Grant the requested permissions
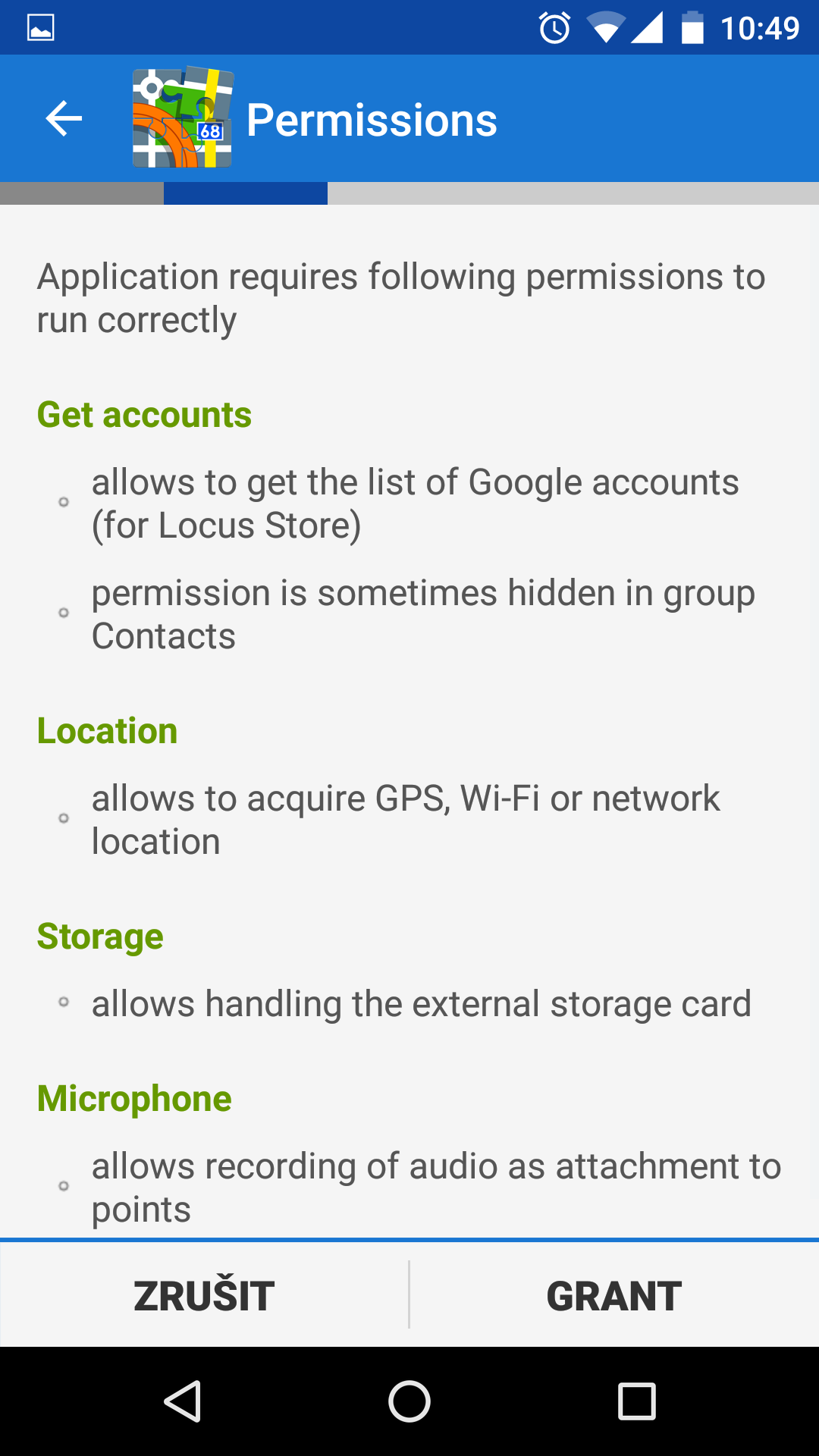The width and height of the screenshot is (819, 1456). coord(614,1296)
